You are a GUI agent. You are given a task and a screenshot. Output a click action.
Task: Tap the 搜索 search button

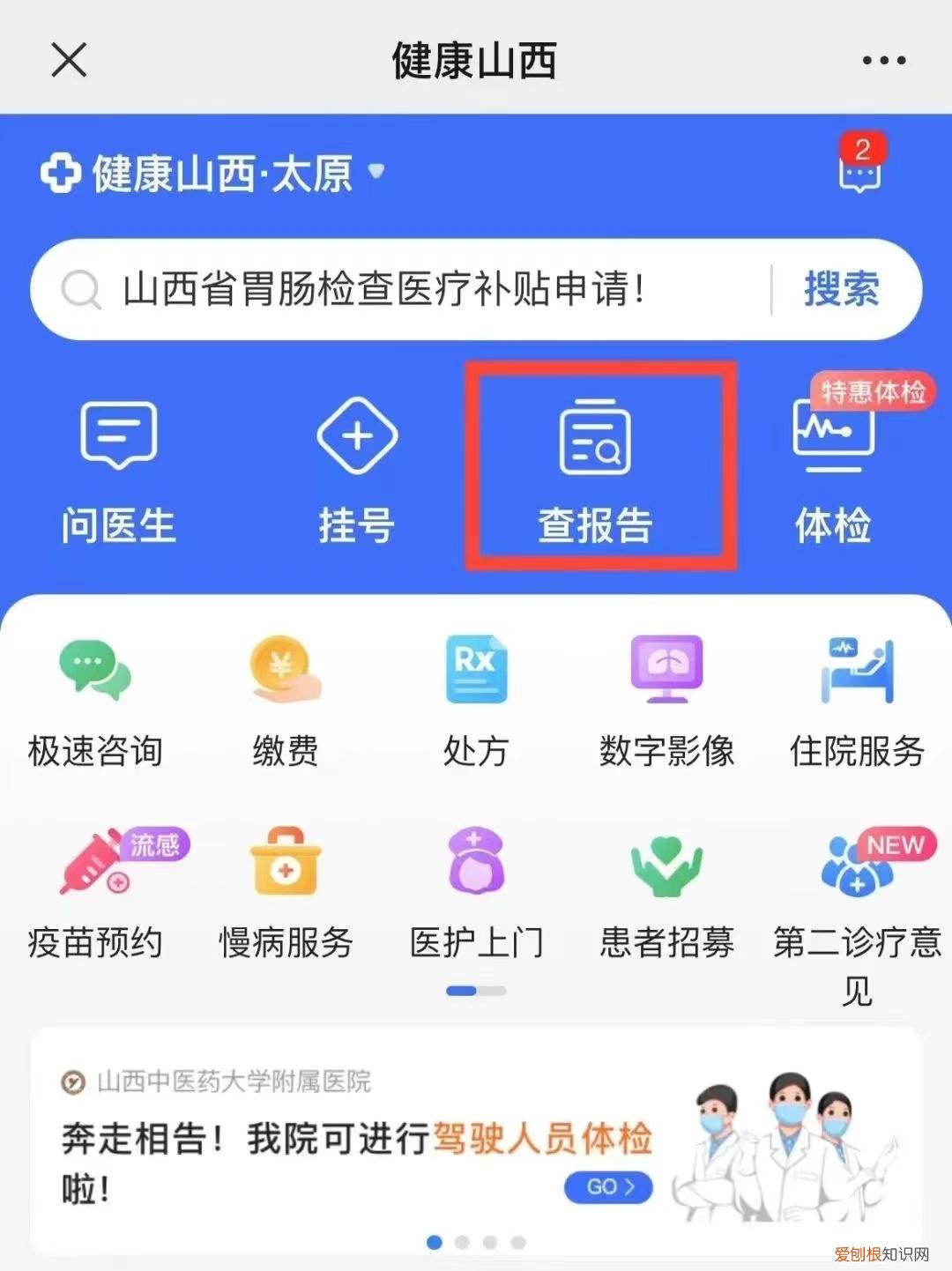[840, 291]
